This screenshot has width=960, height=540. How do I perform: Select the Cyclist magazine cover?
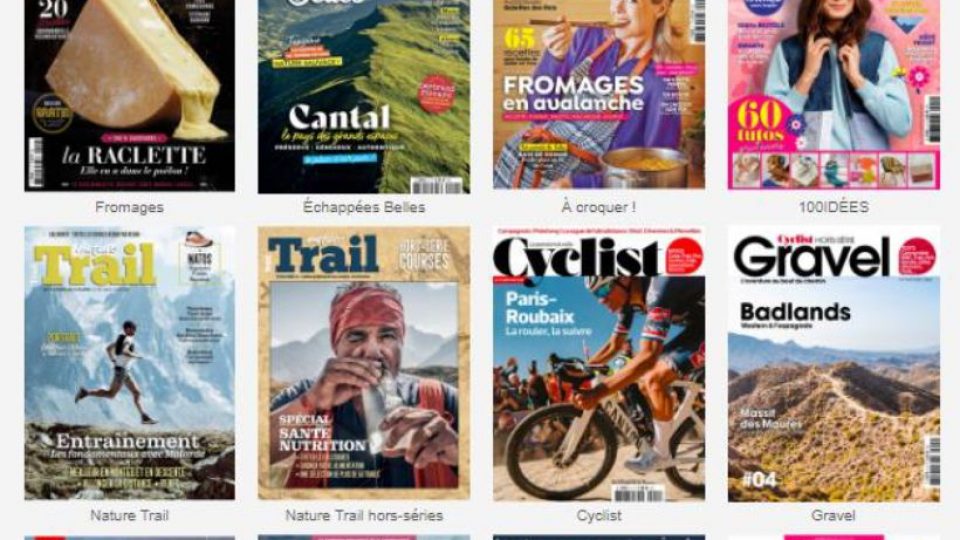(x=598, y=363)
